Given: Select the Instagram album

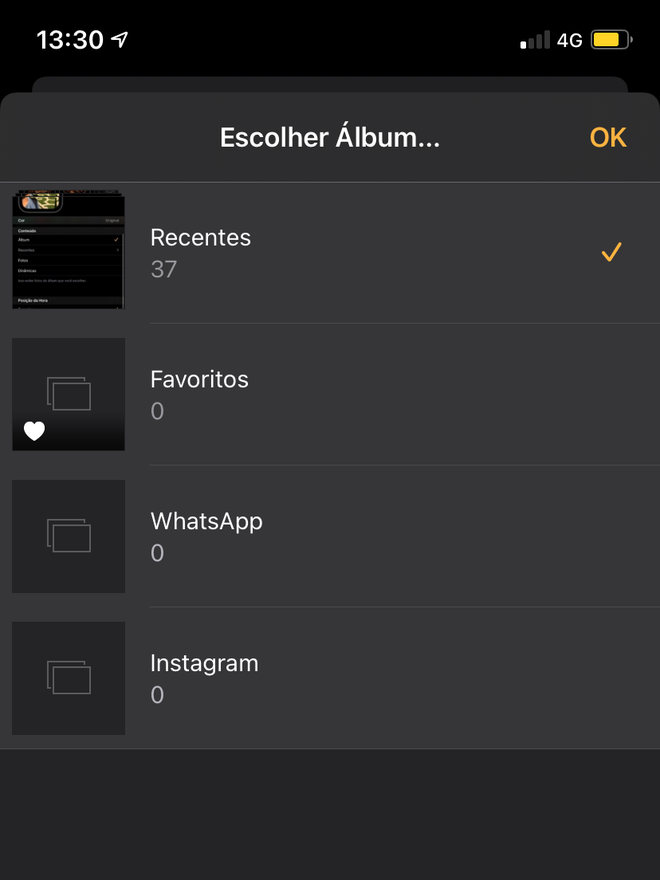Looking at the screenshot, I should (330, 678).
